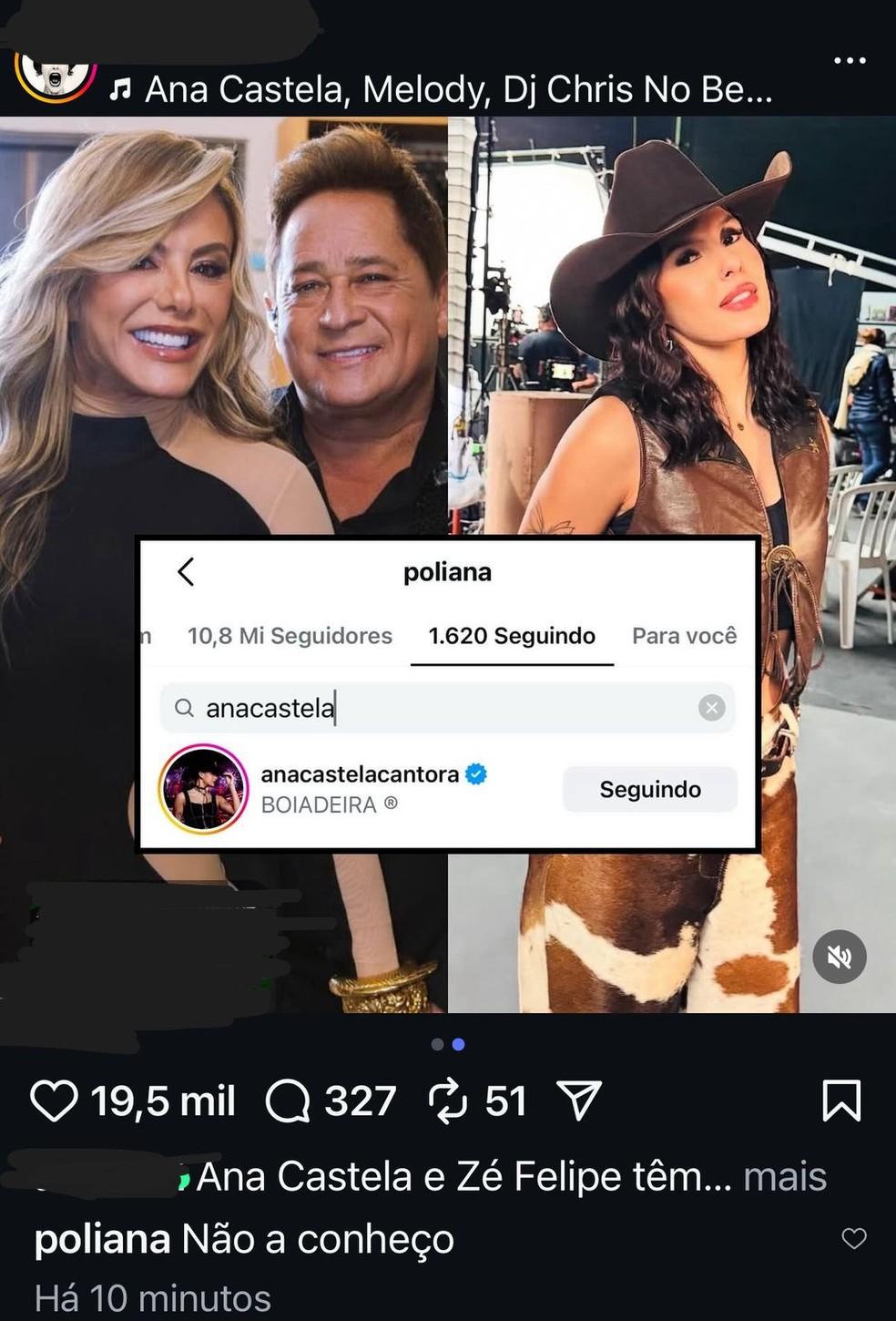Unmute the video audio
The image size is (896, 1321).
840,957
